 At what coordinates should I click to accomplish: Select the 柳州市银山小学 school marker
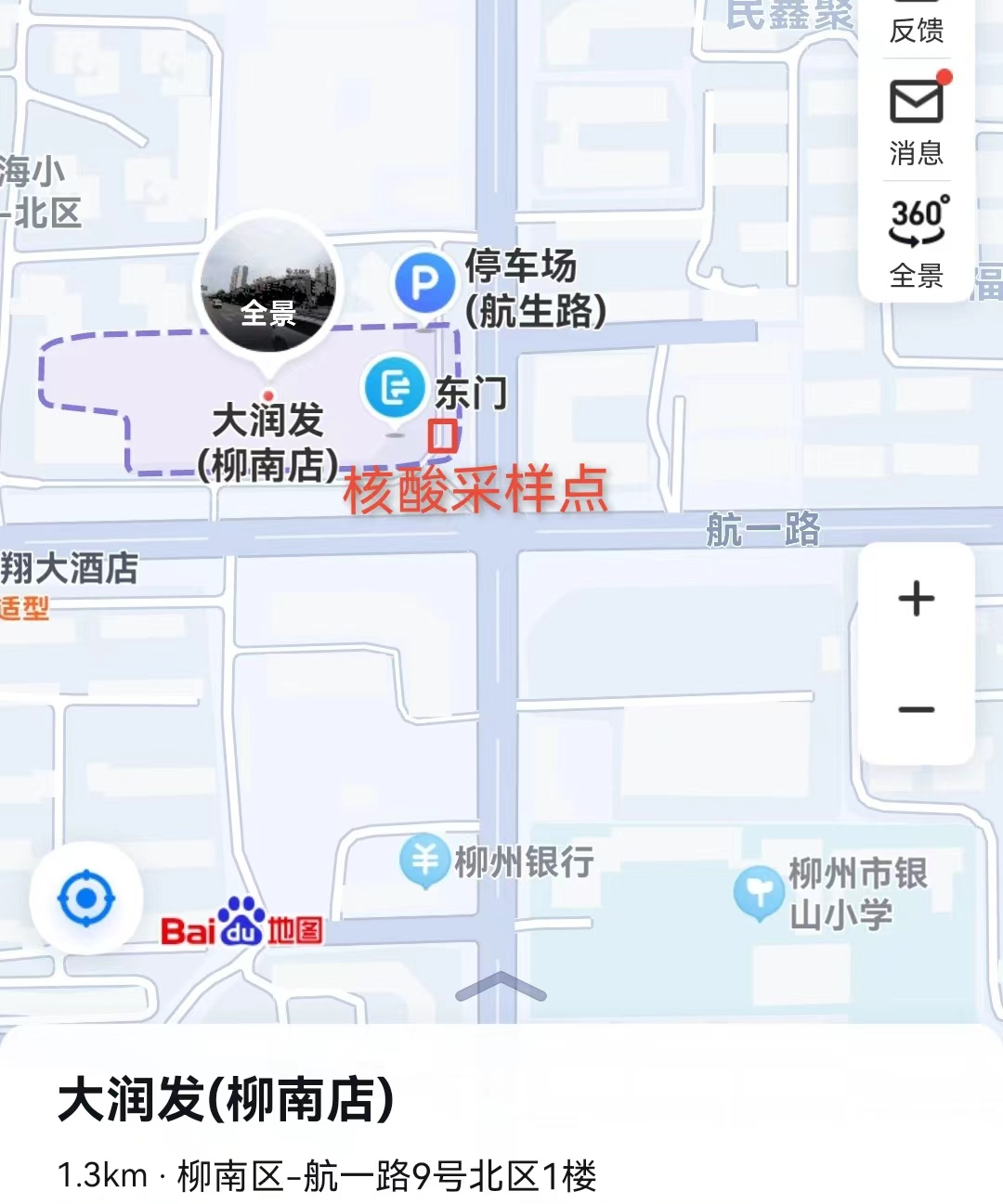pyautogui.click(x=758, y=891)
